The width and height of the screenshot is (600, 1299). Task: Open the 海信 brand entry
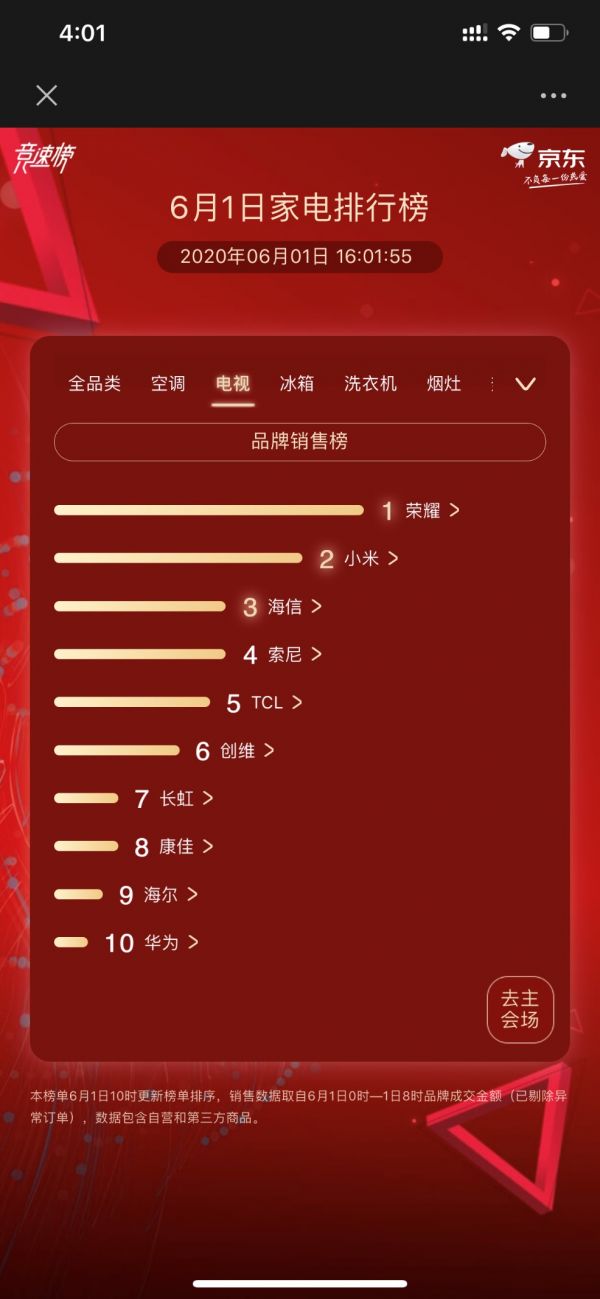coord(294,606)
